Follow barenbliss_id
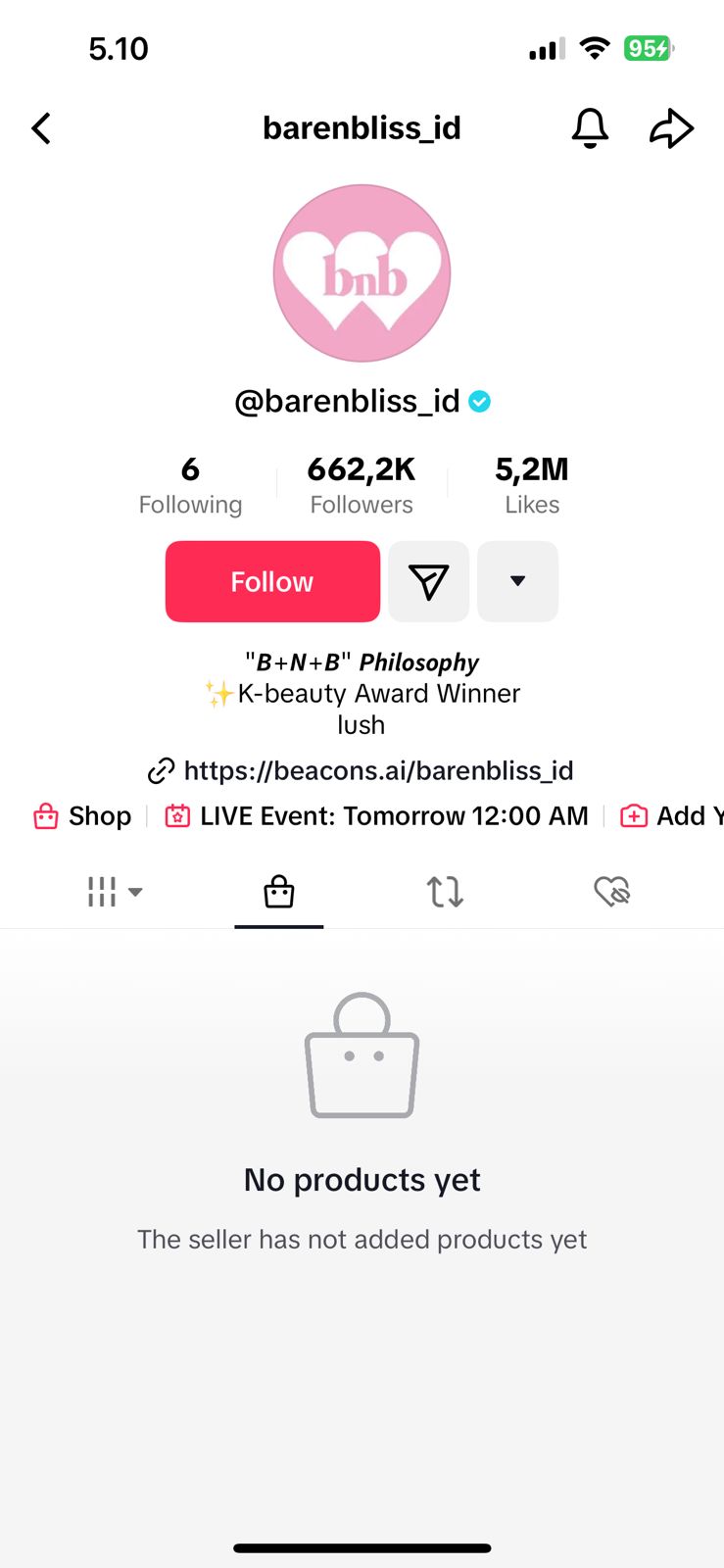Image resolution: width=724 pixels, height=1568 pixels. 272,581
